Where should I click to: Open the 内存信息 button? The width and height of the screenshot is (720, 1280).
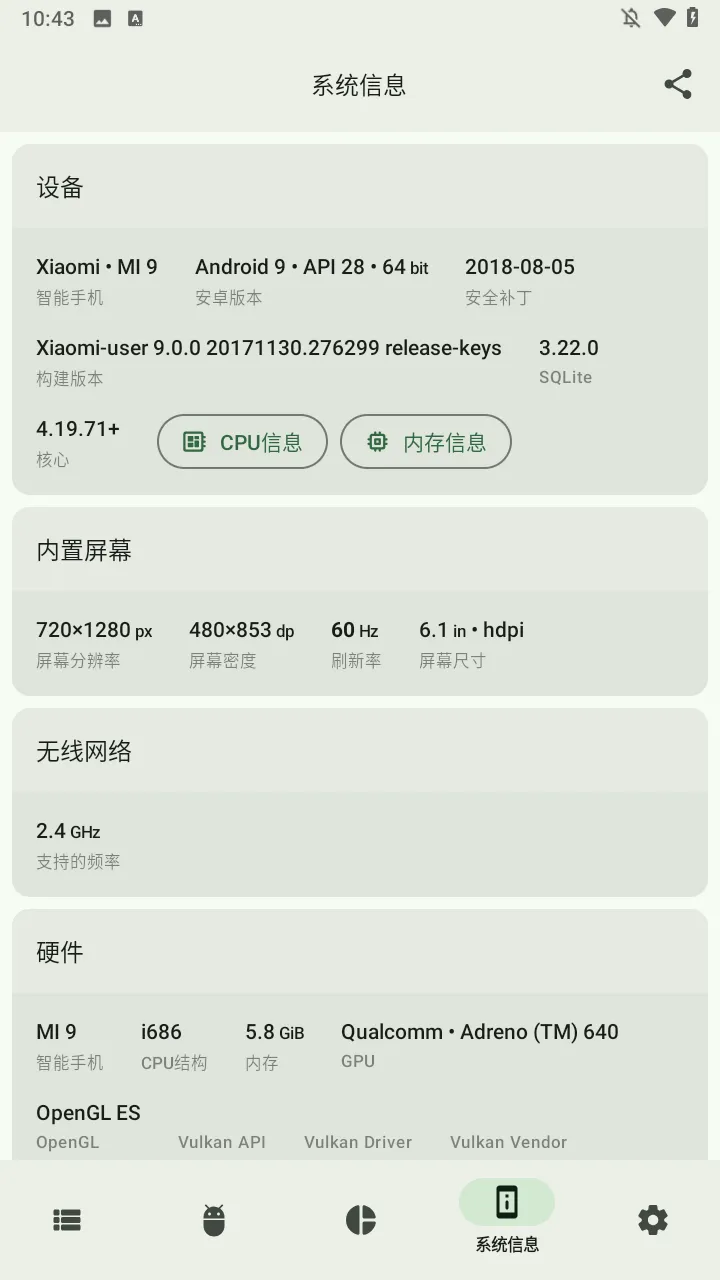point(426,441)
